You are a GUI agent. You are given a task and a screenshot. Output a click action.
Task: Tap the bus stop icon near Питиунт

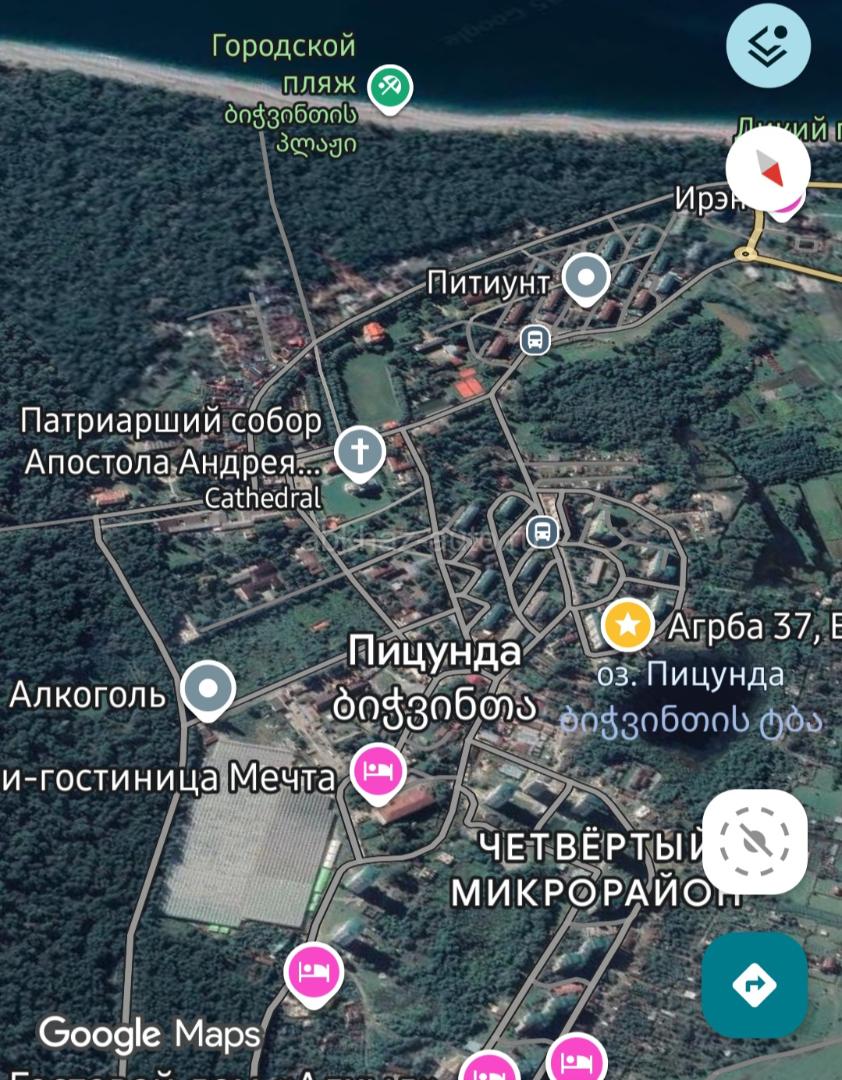tap(536, 340)
